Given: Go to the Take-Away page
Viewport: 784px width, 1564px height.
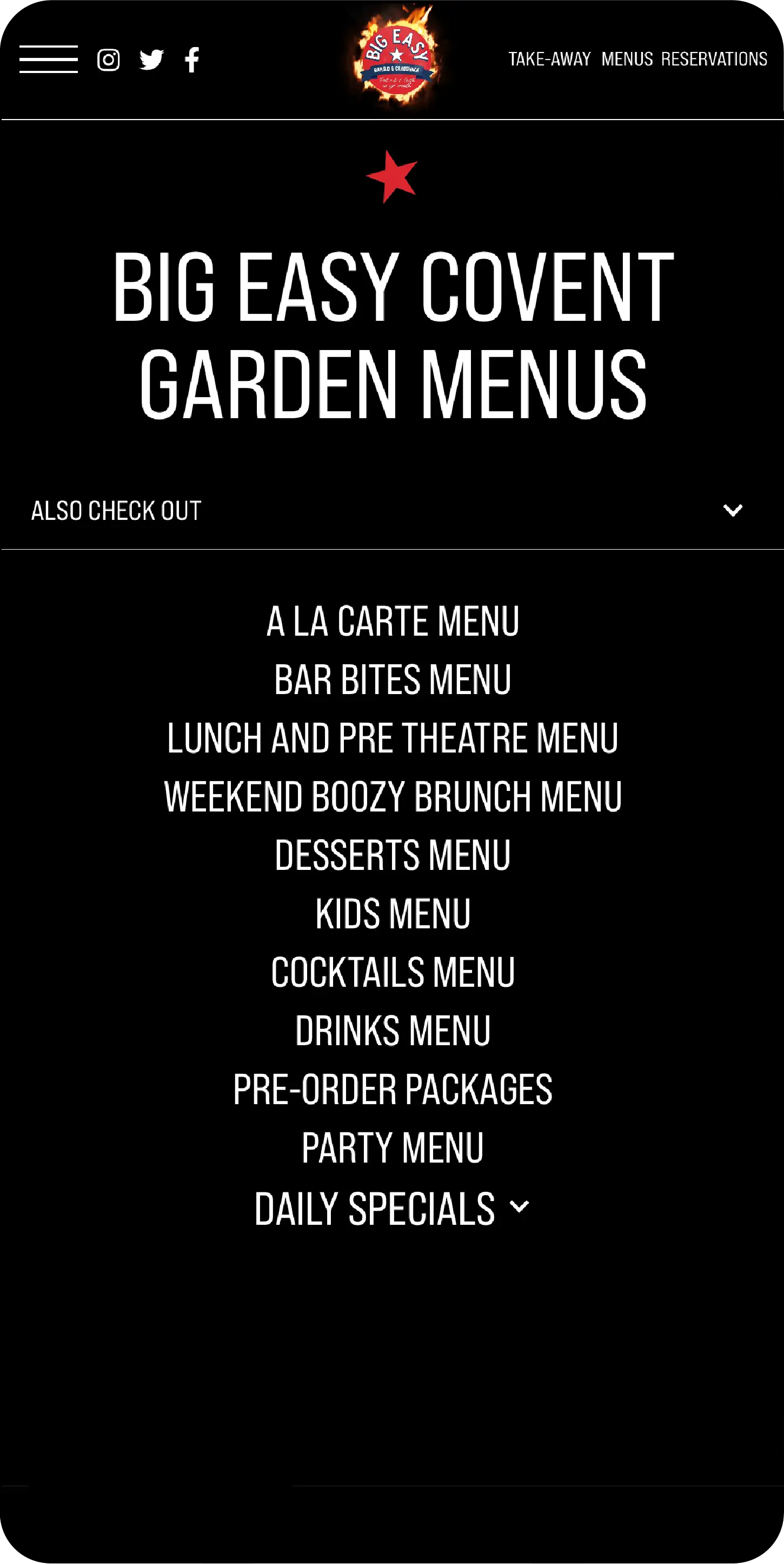Looking at the screenshot, I should click(x=549, y=59).
